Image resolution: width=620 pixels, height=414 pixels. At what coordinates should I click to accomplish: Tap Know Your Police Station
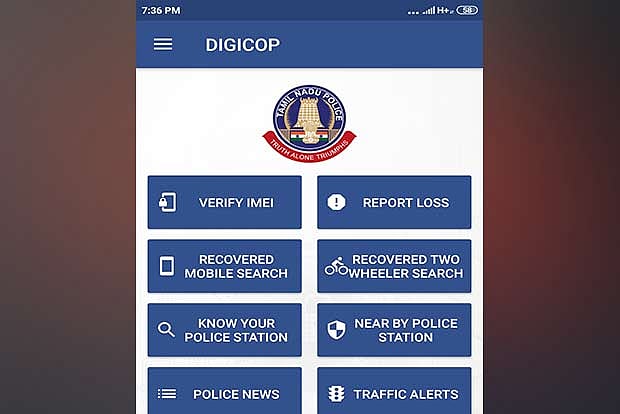(x=224, y=330)
